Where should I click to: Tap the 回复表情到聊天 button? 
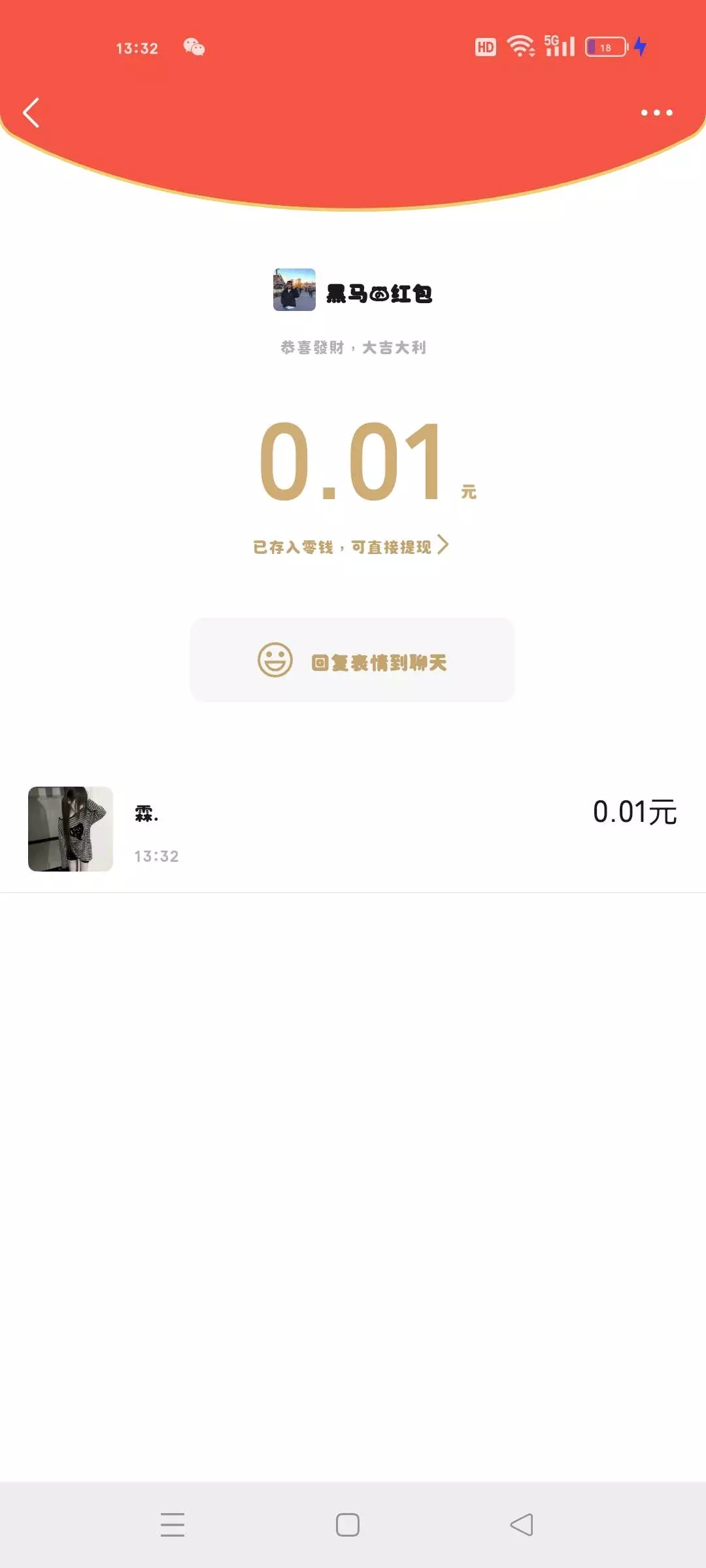[x=352, y=661]
